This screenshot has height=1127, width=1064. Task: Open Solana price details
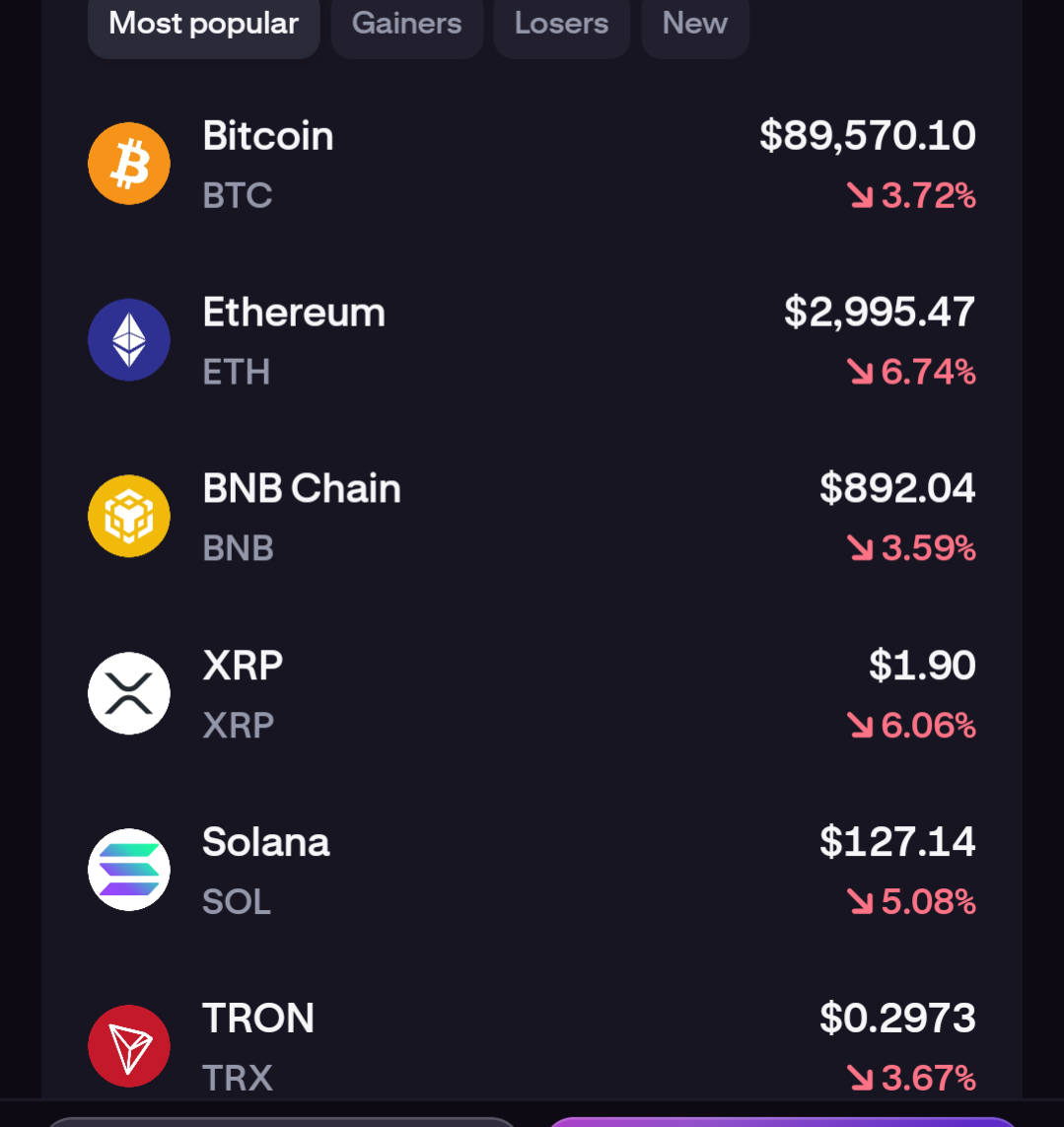532,870
